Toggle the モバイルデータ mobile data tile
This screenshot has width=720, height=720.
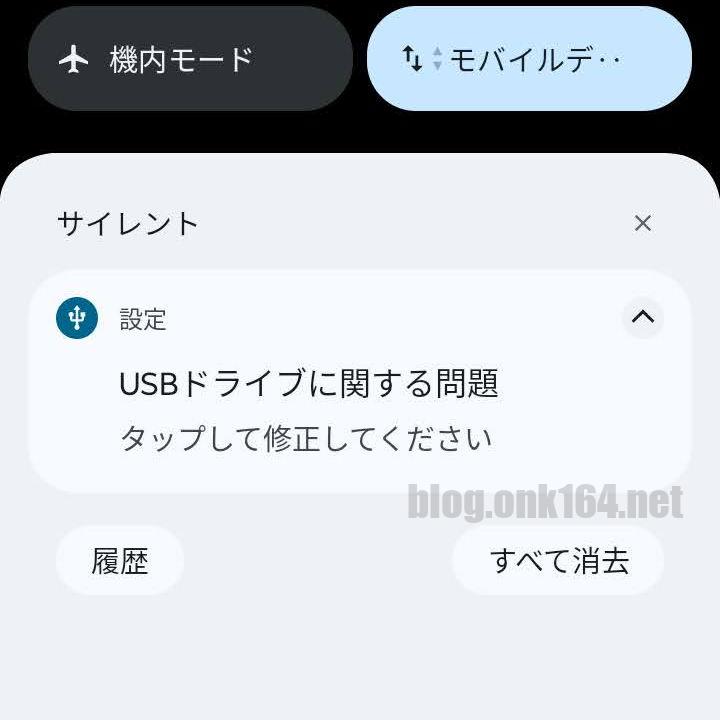(x=529, y=60)
